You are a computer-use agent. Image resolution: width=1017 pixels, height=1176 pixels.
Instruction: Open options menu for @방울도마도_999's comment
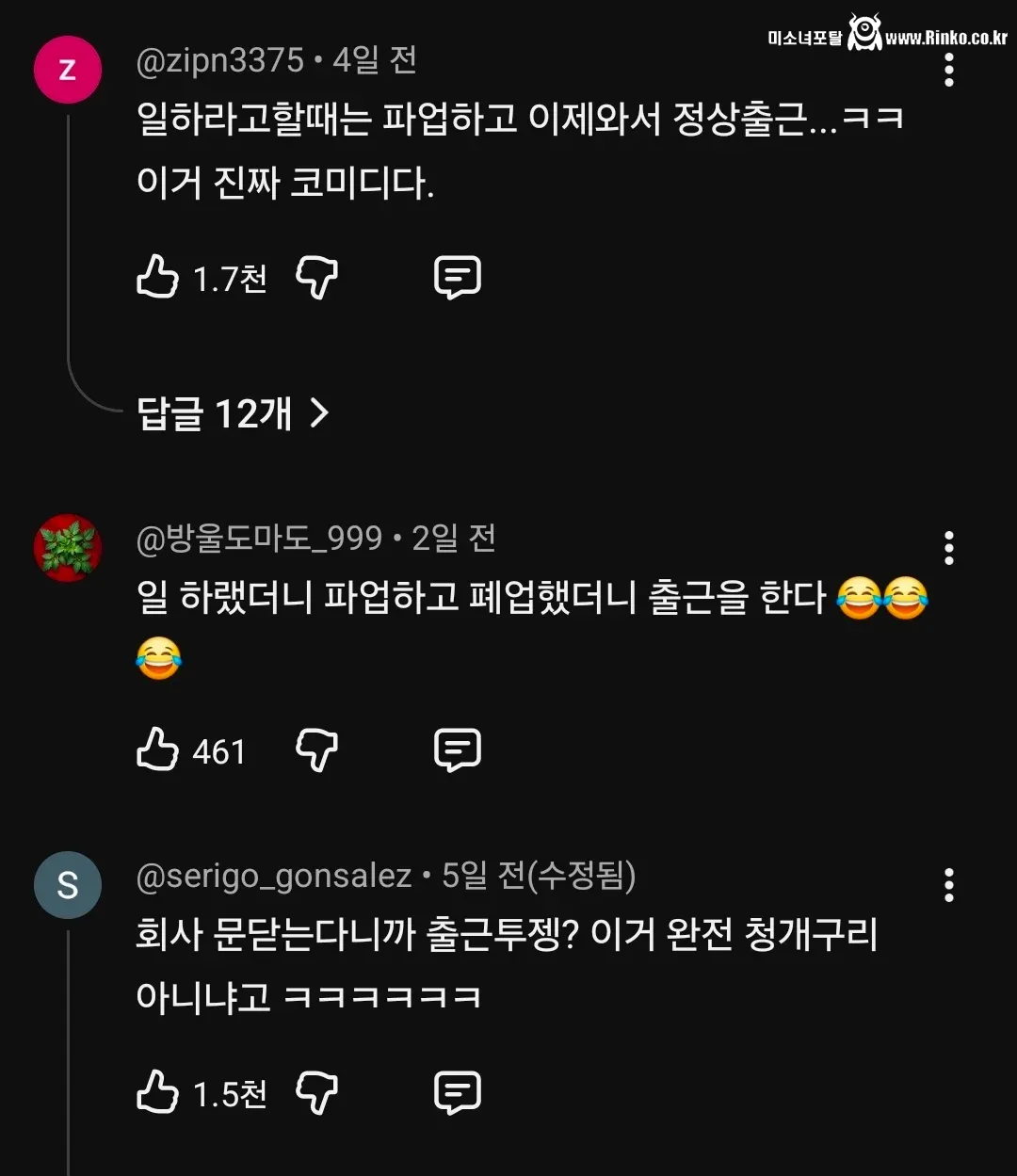point(948,548)
